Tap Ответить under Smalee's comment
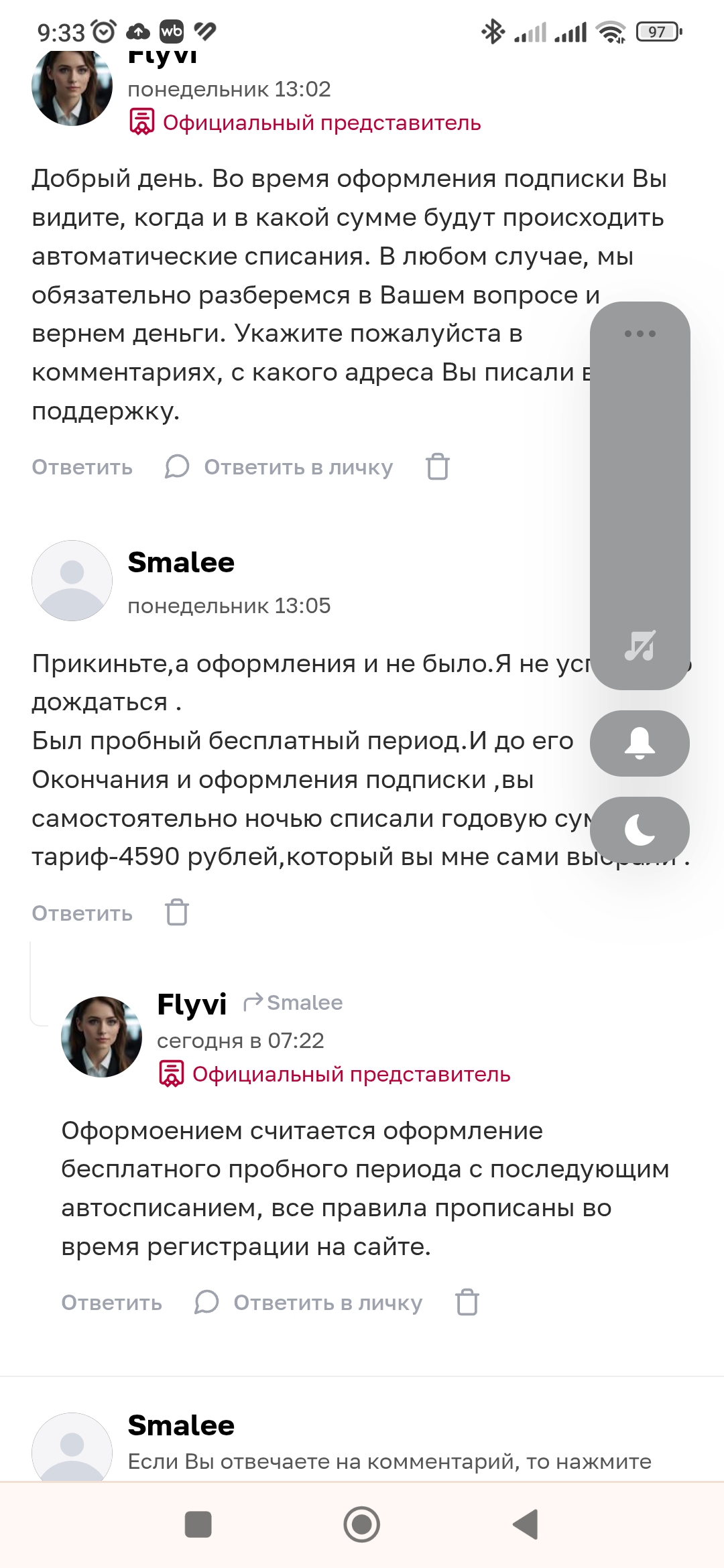 click(82, 913)
